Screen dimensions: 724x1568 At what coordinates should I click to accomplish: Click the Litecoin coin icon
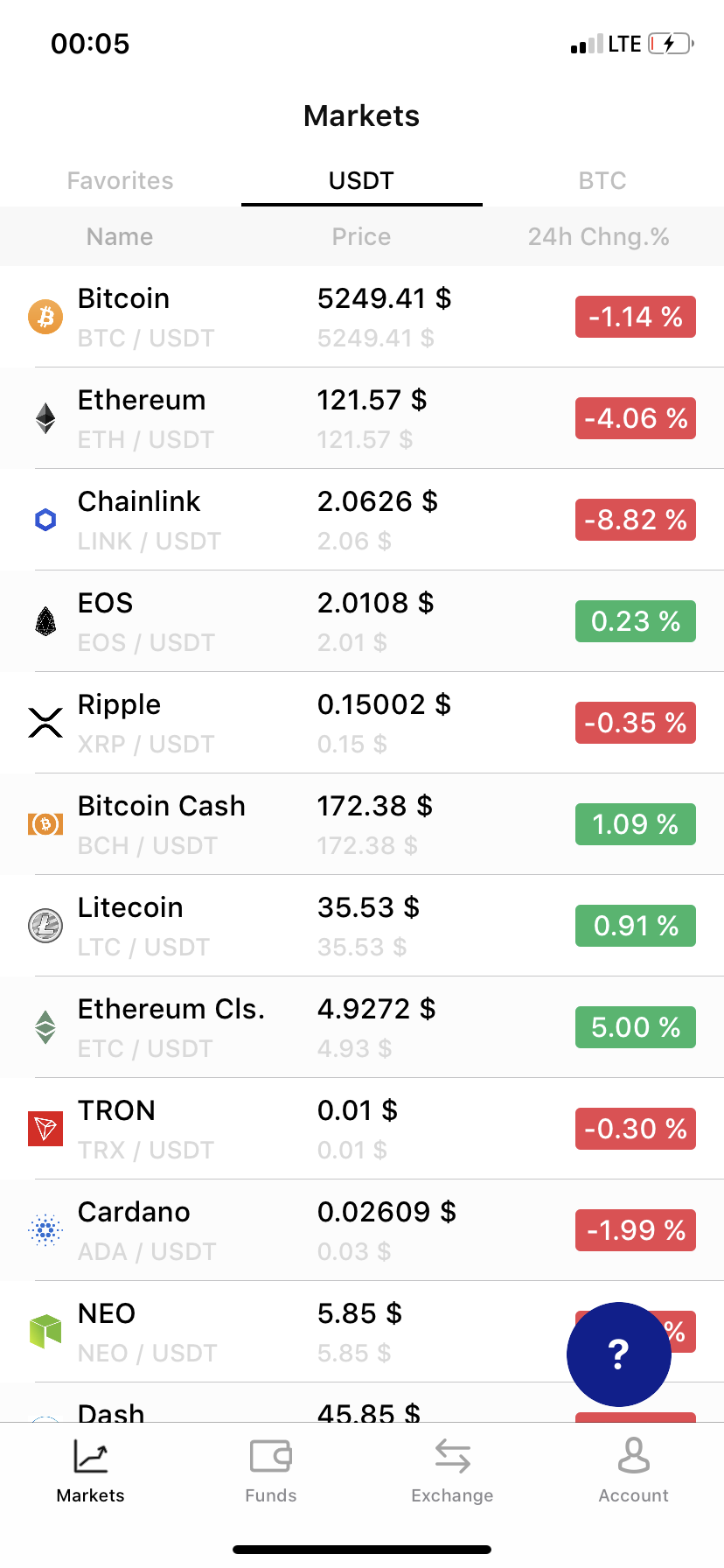click(45, 925)
